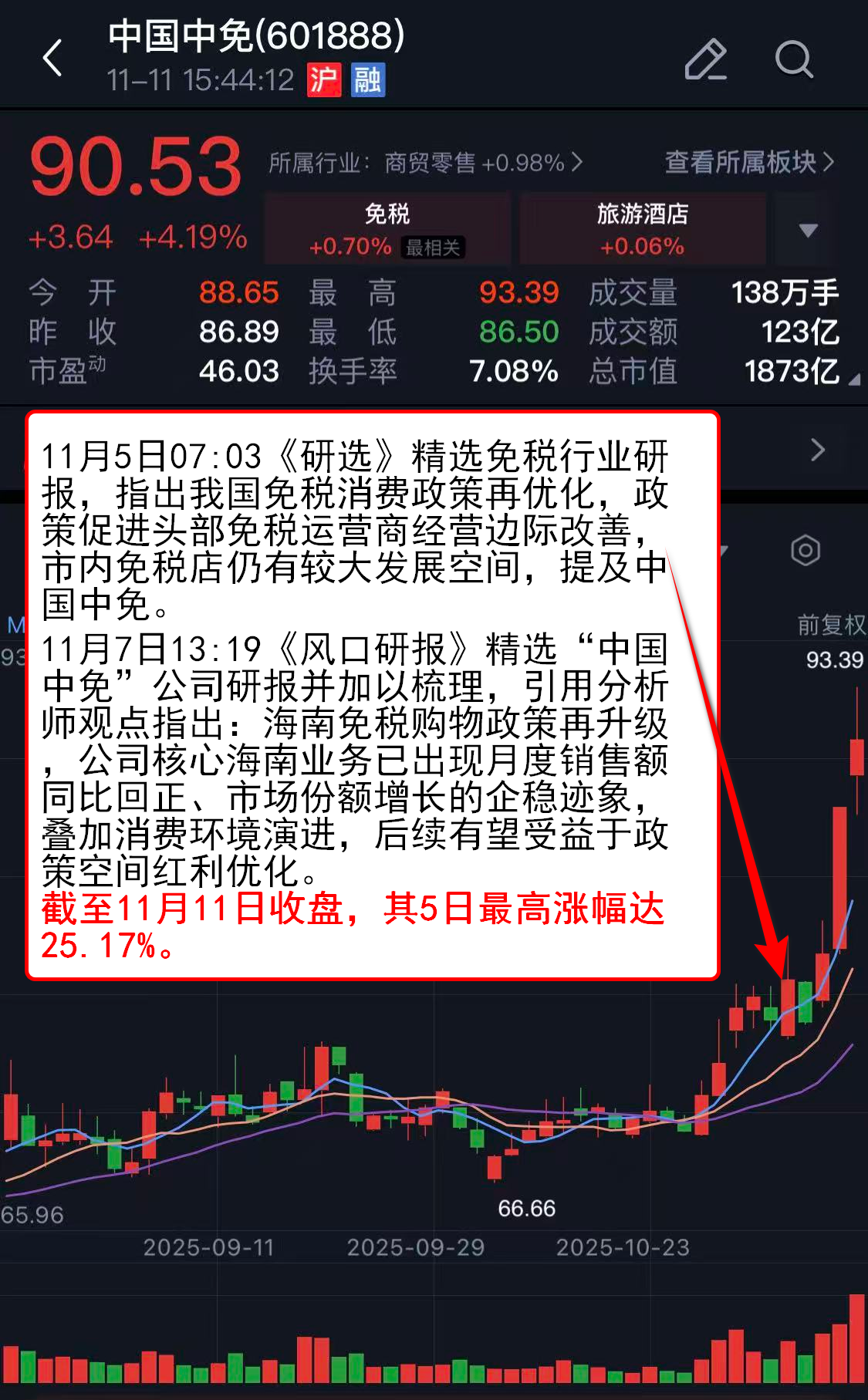The height and width of the screenshot is (1400, 868).
Task: Open the 商贸零售 industry link
Action: tap(425, 163)
